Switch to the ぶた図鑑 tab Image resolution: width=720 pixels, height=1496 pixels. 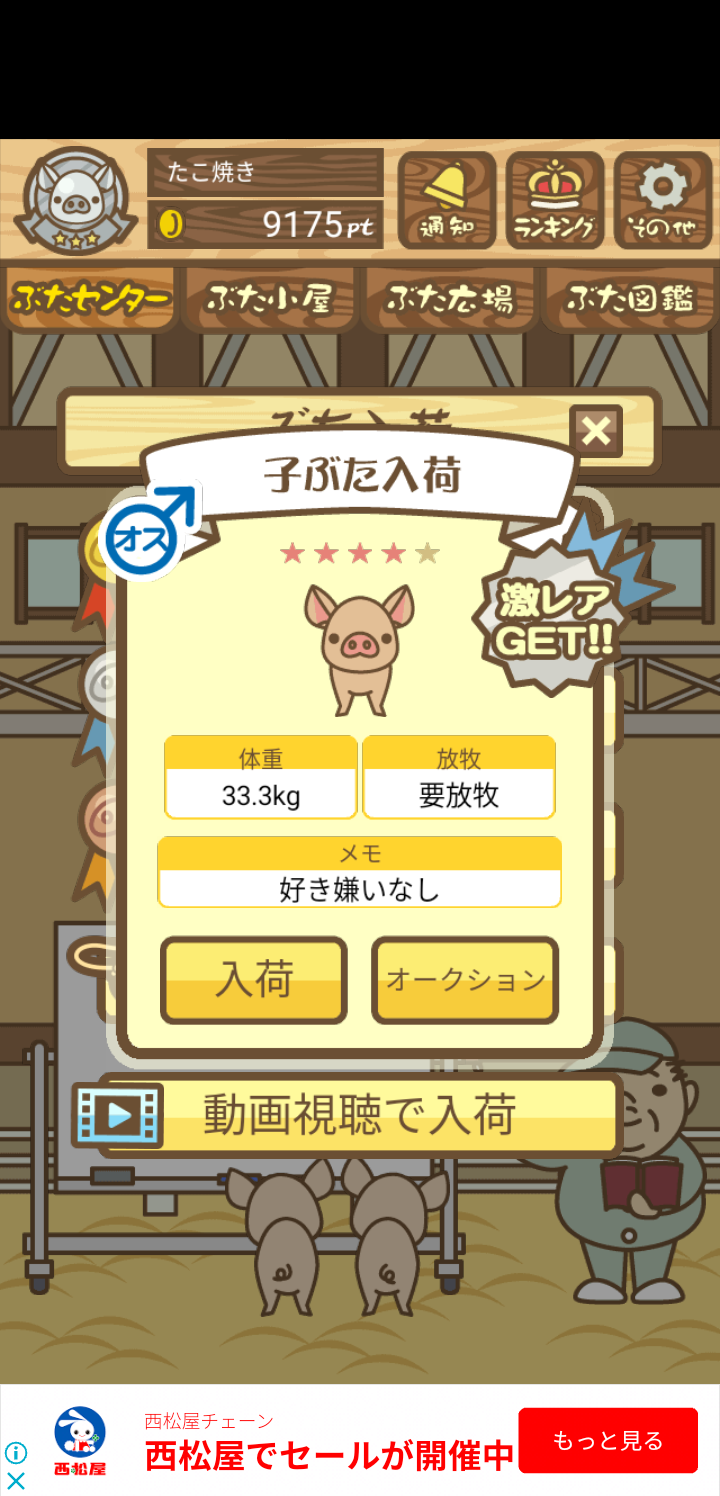pos(631,298)
